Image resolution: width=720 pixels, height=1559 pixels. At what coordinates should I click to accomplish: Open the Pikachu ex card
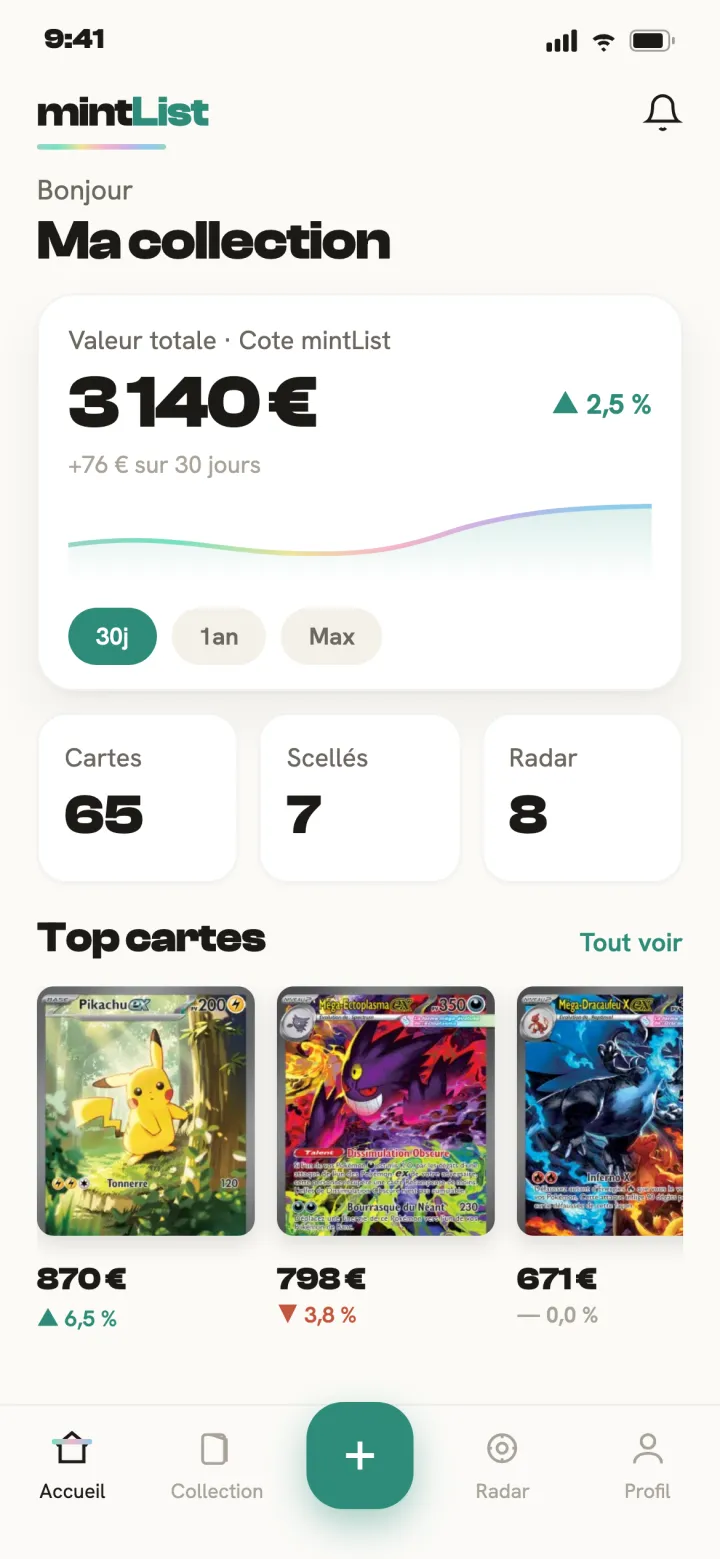pyautogui.click(x=146, y=1111)
